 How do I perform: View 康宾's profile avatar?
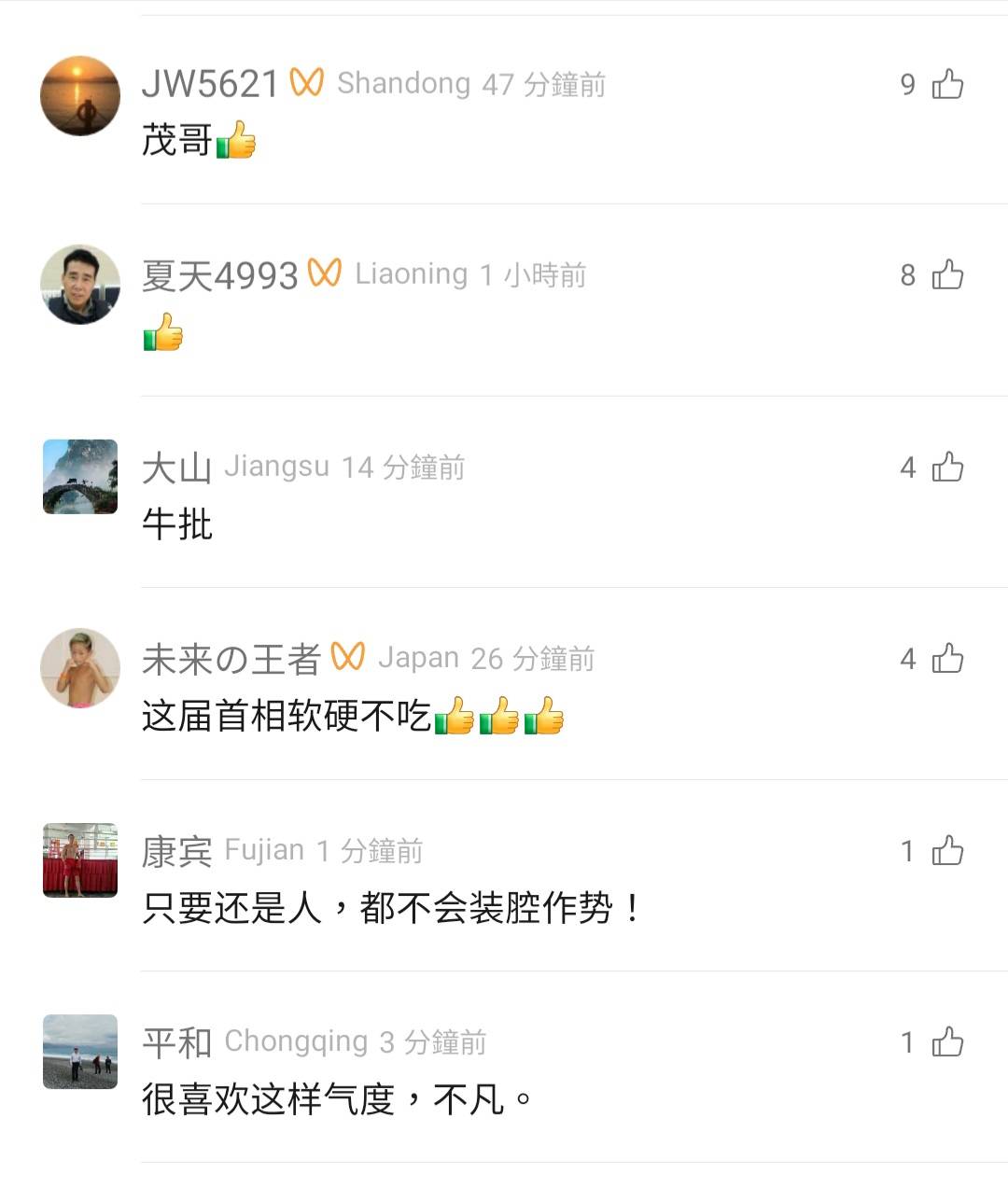80,859
